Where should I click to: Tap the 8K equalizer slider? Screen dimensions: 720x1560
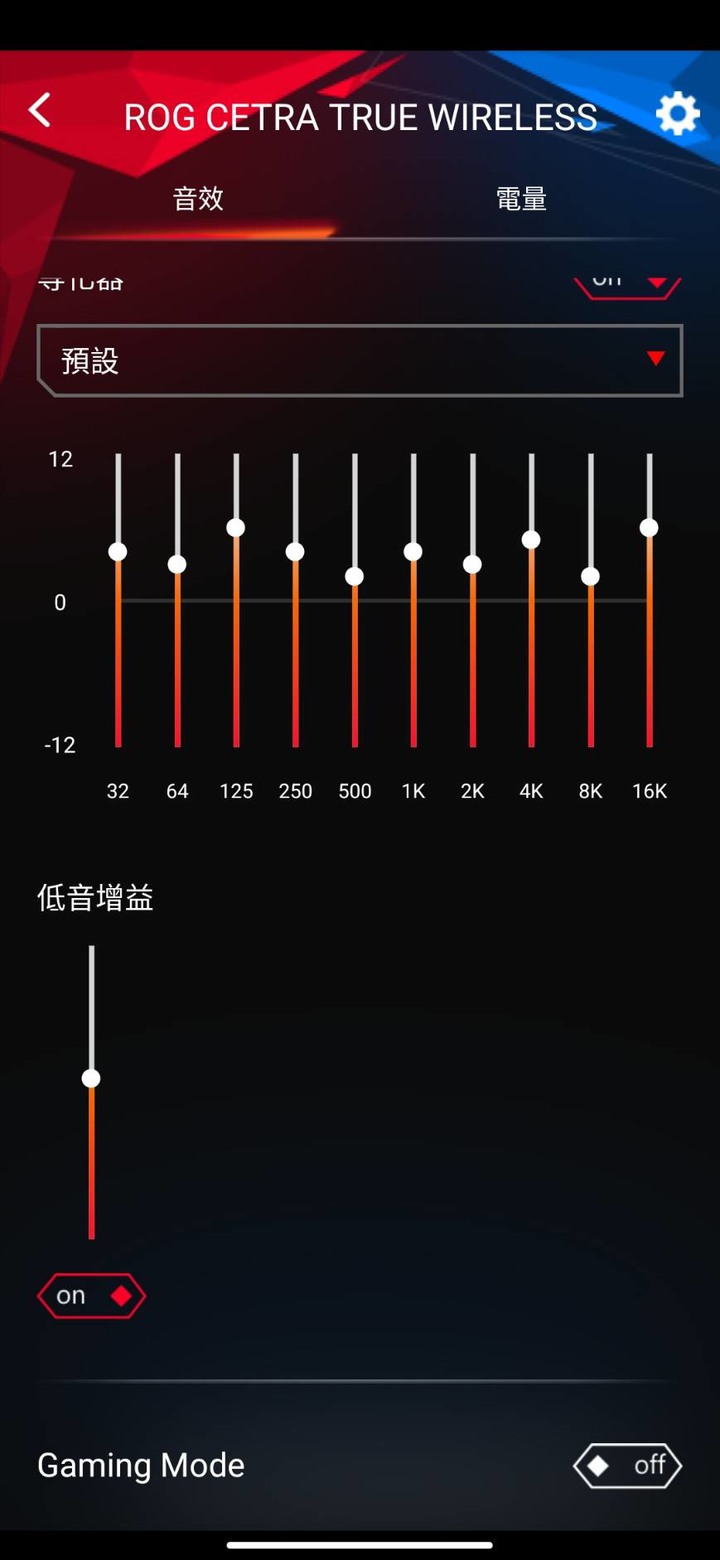(590, 577)
